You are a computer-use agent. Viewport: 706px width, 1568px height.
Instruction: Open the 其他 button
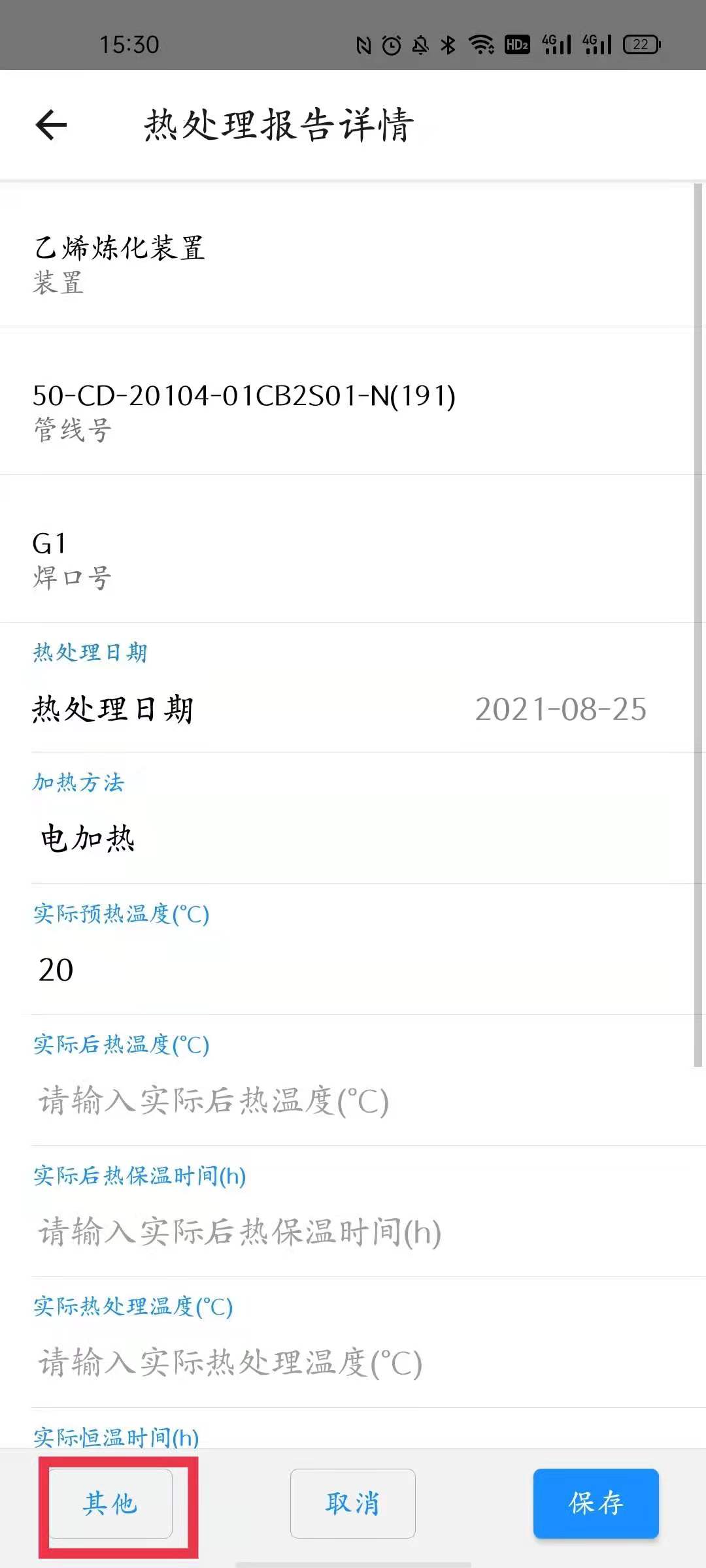(110, 1503)
